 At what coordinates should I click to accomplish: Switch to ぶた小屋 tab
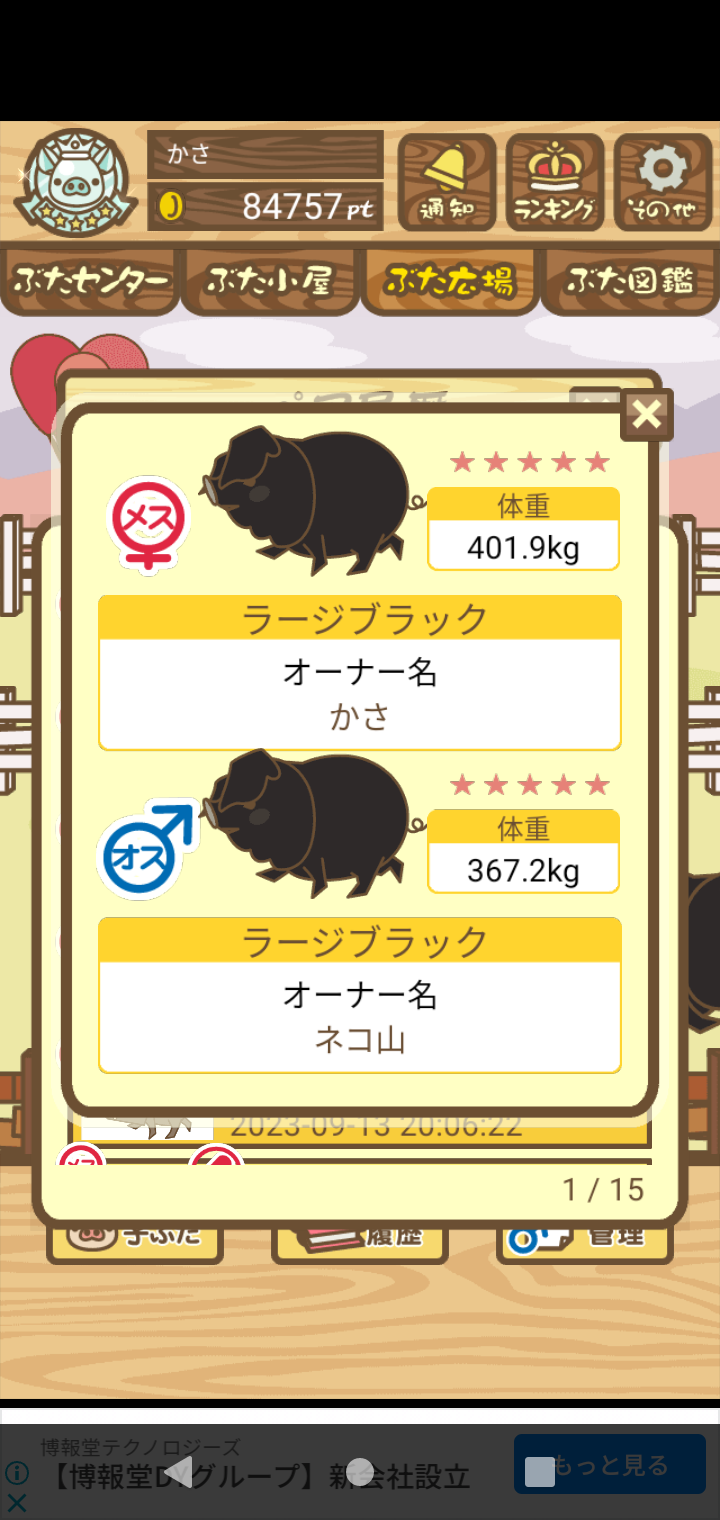click(x=269, y=282)
